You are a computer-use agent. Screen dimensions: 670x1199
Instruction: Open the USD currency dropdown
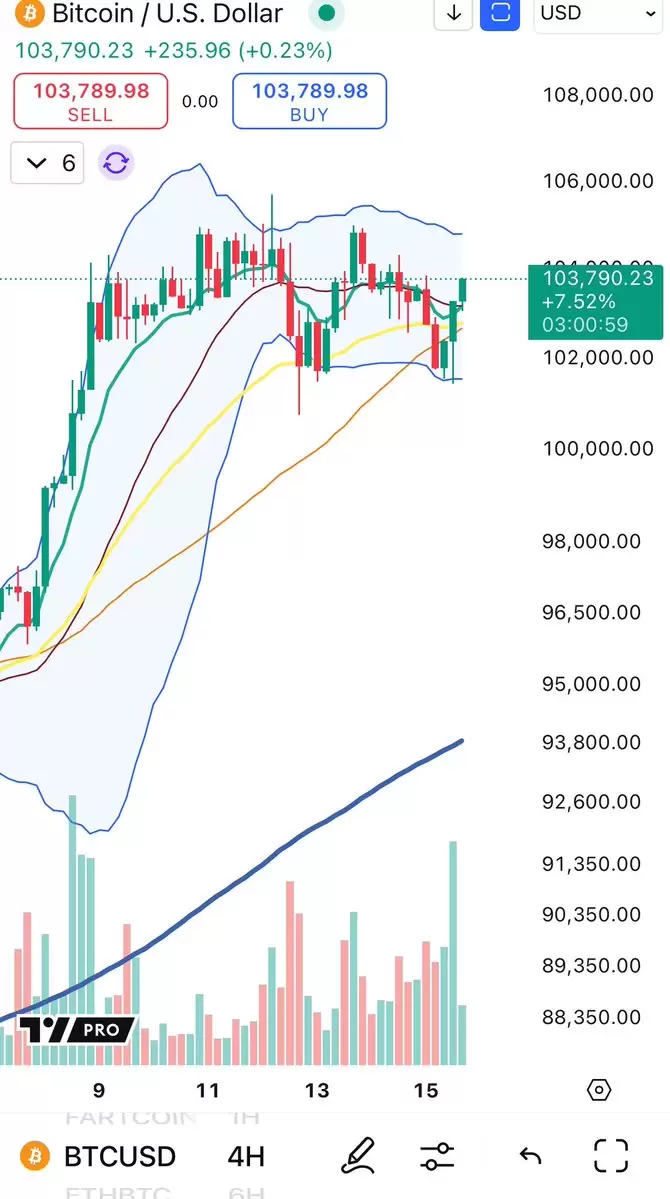pos(597,13)
